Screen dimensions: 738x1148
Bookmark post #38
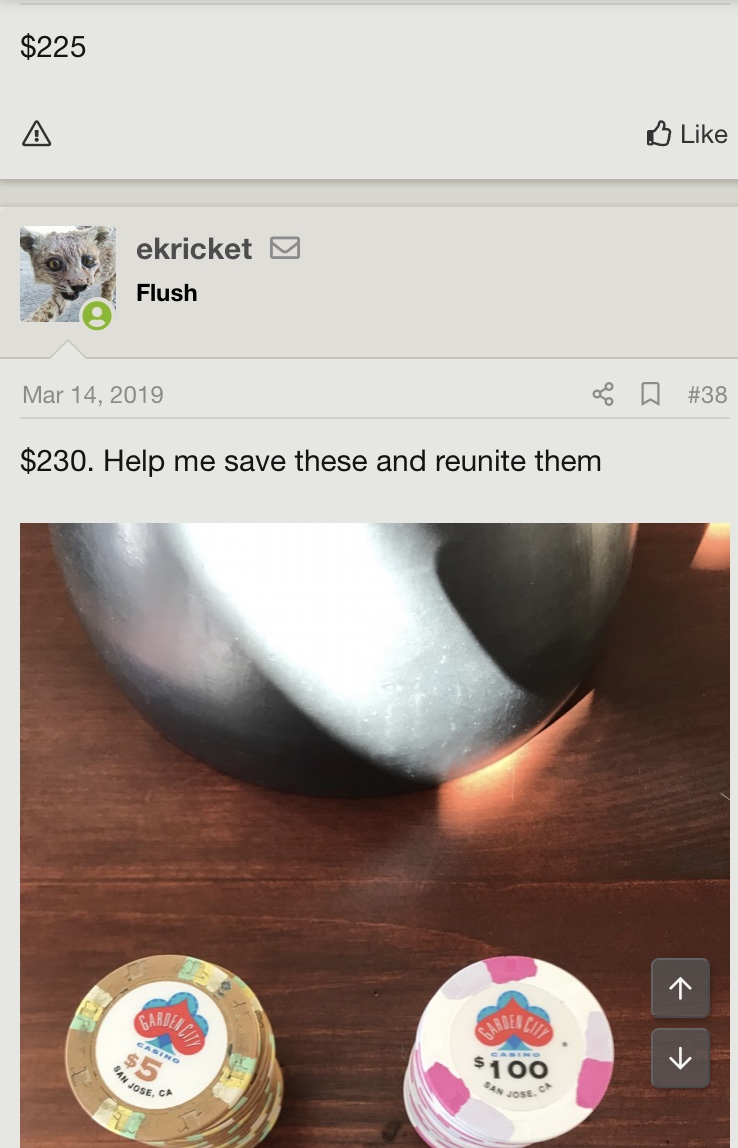click(650, 394)
